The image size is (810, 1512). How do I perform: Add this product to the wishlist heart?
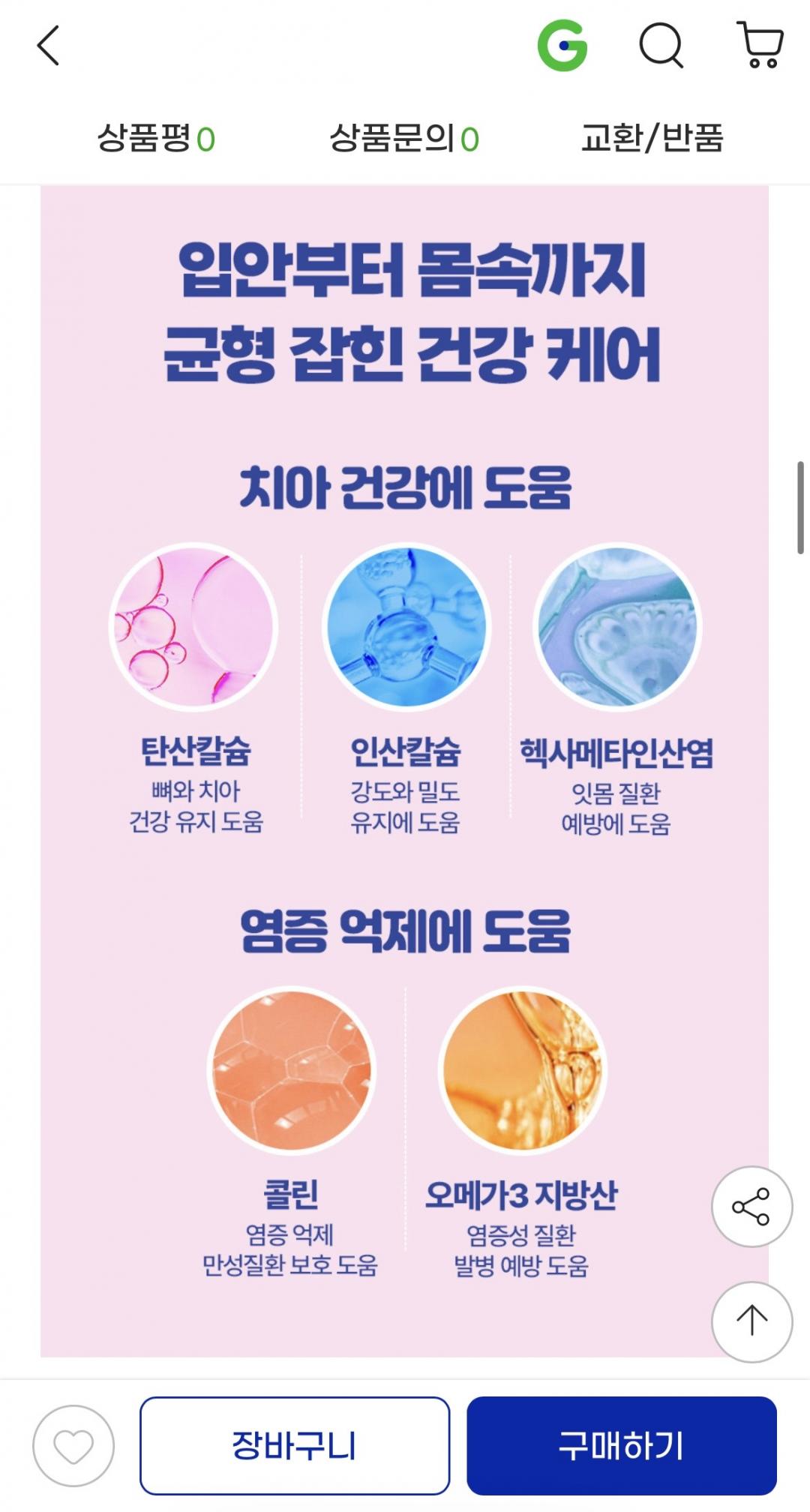73,1445
